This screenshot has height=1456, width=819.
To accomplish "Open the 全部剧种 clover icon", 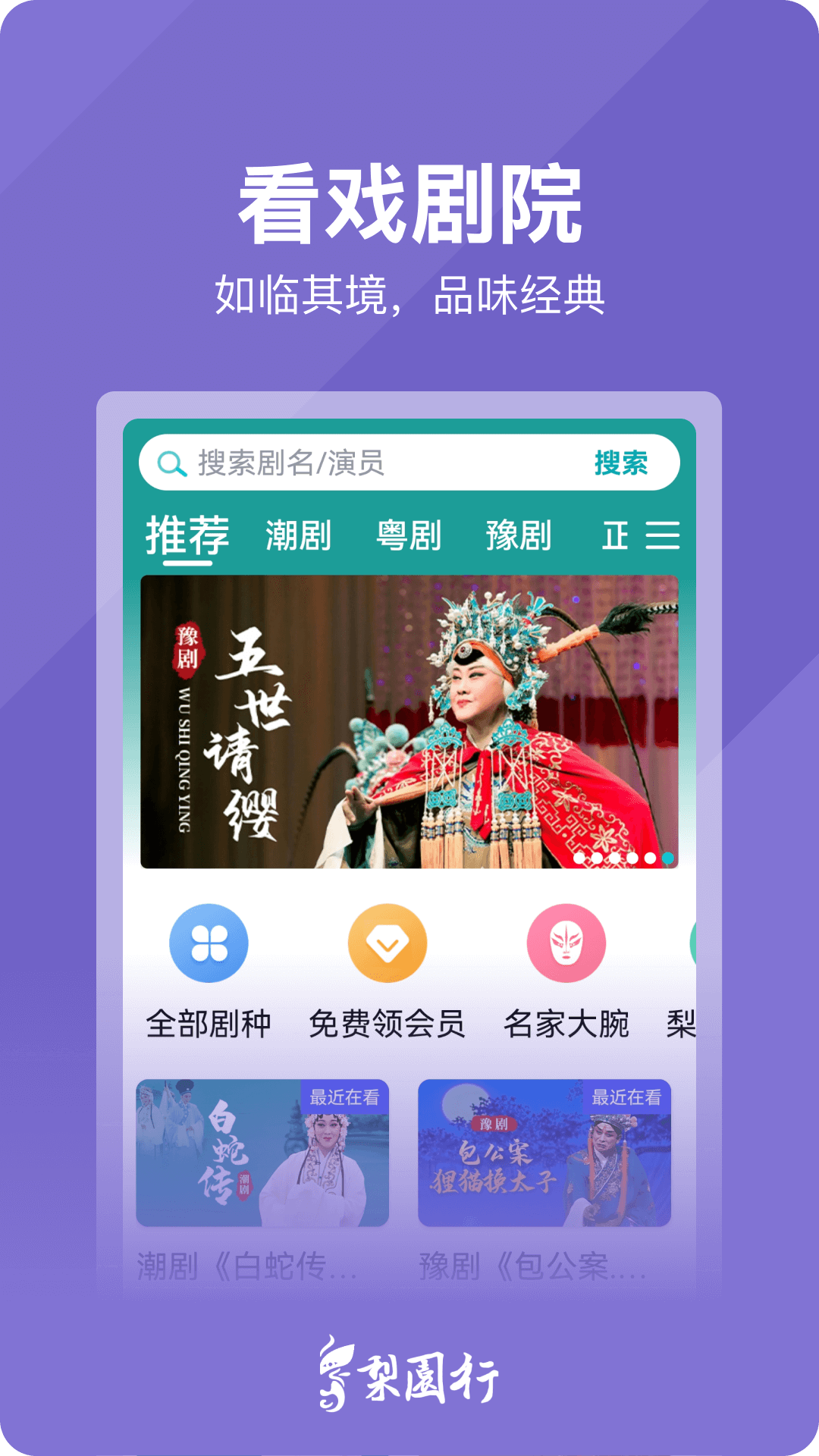I will 209,943.
